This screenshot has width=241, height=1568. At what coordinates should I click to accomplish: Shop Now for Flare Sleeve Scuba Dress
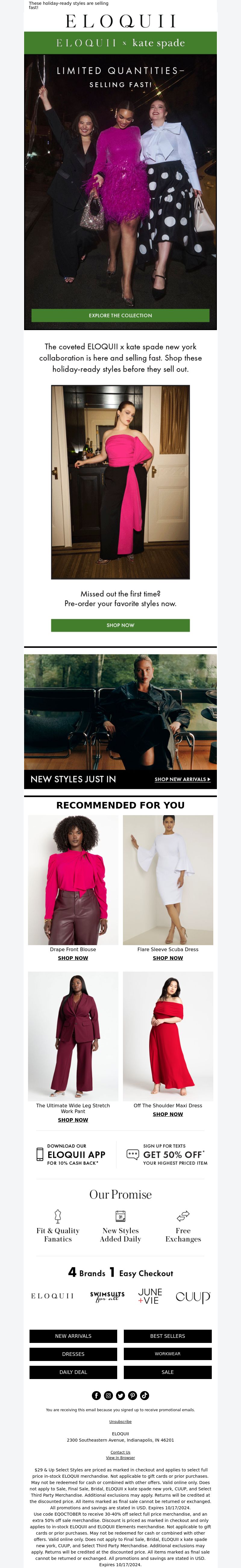click(168, 958)
